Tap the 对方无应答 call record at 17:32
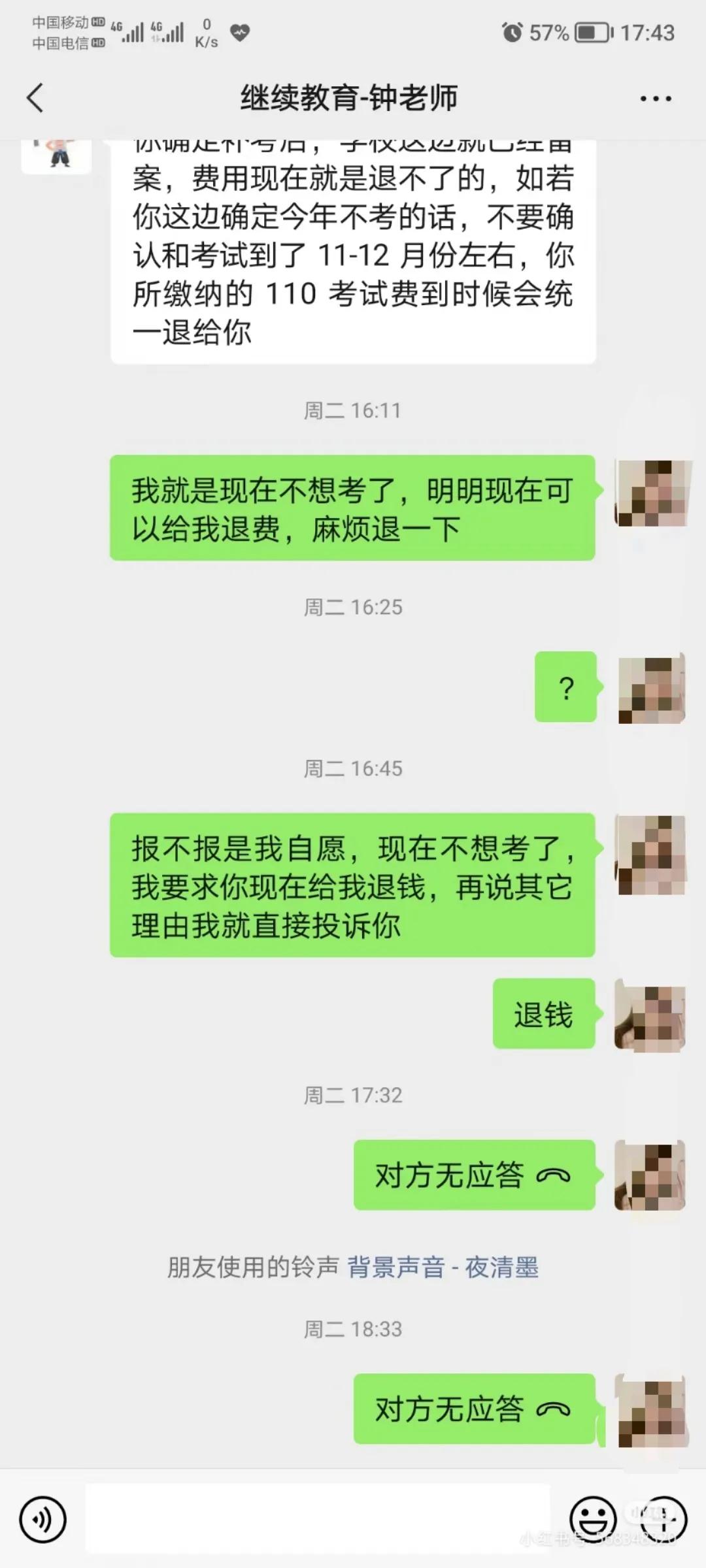706x1568 pixels. pos(475,1175)
